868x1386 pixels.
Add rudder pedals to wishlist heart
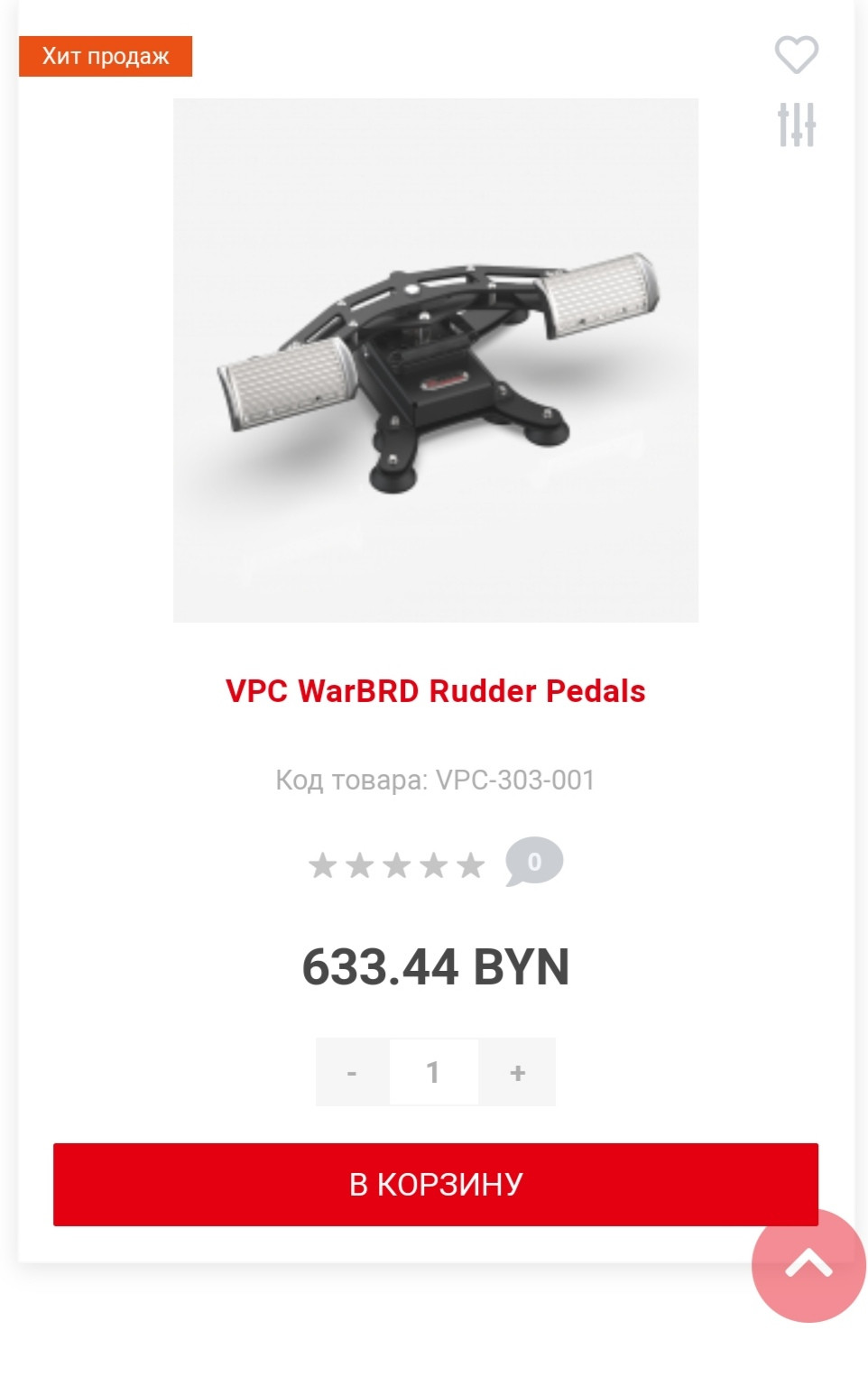tap(796, 55)
